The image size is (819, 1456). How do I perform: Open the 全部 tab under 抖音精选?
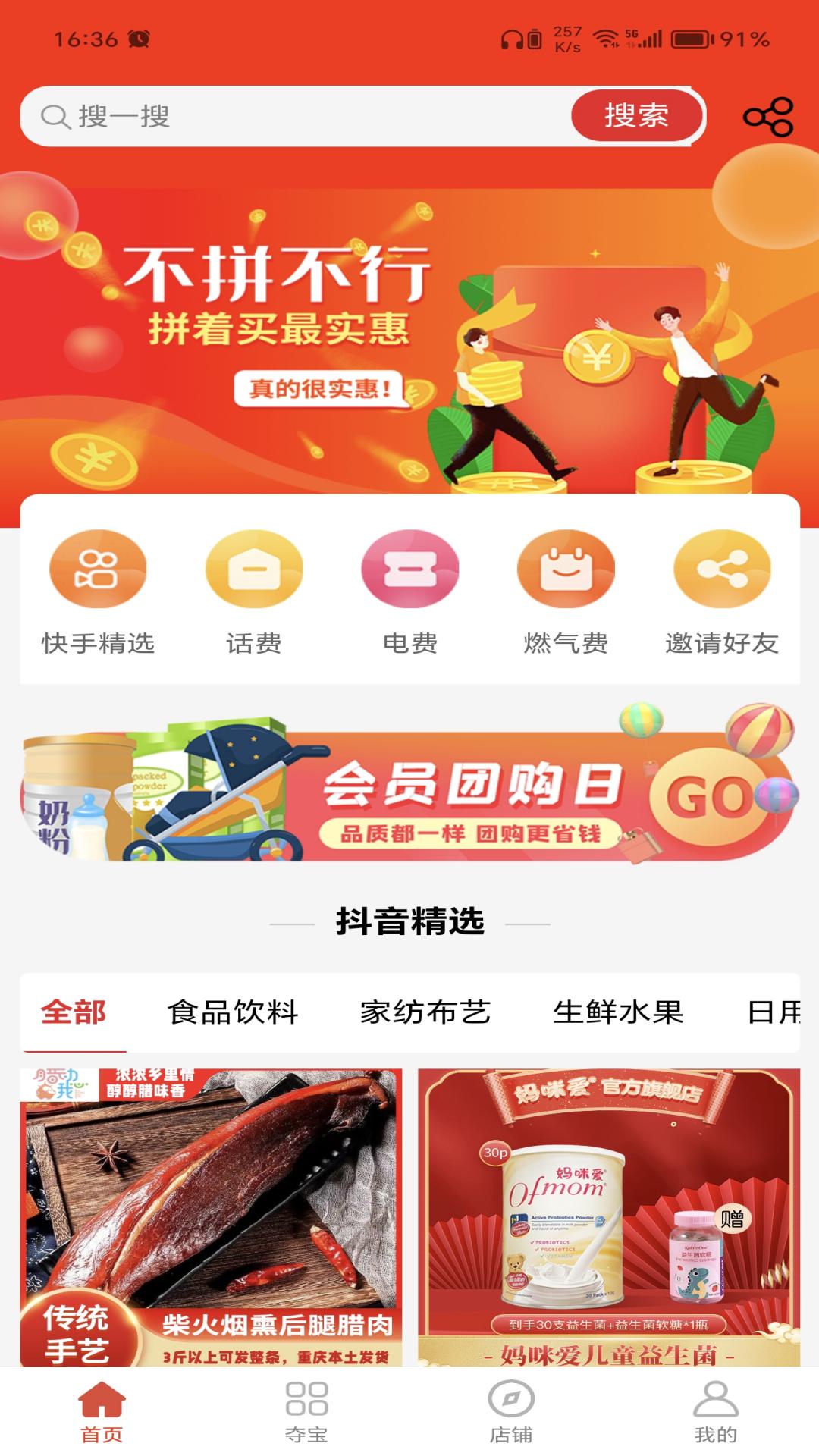point(73,1012)
